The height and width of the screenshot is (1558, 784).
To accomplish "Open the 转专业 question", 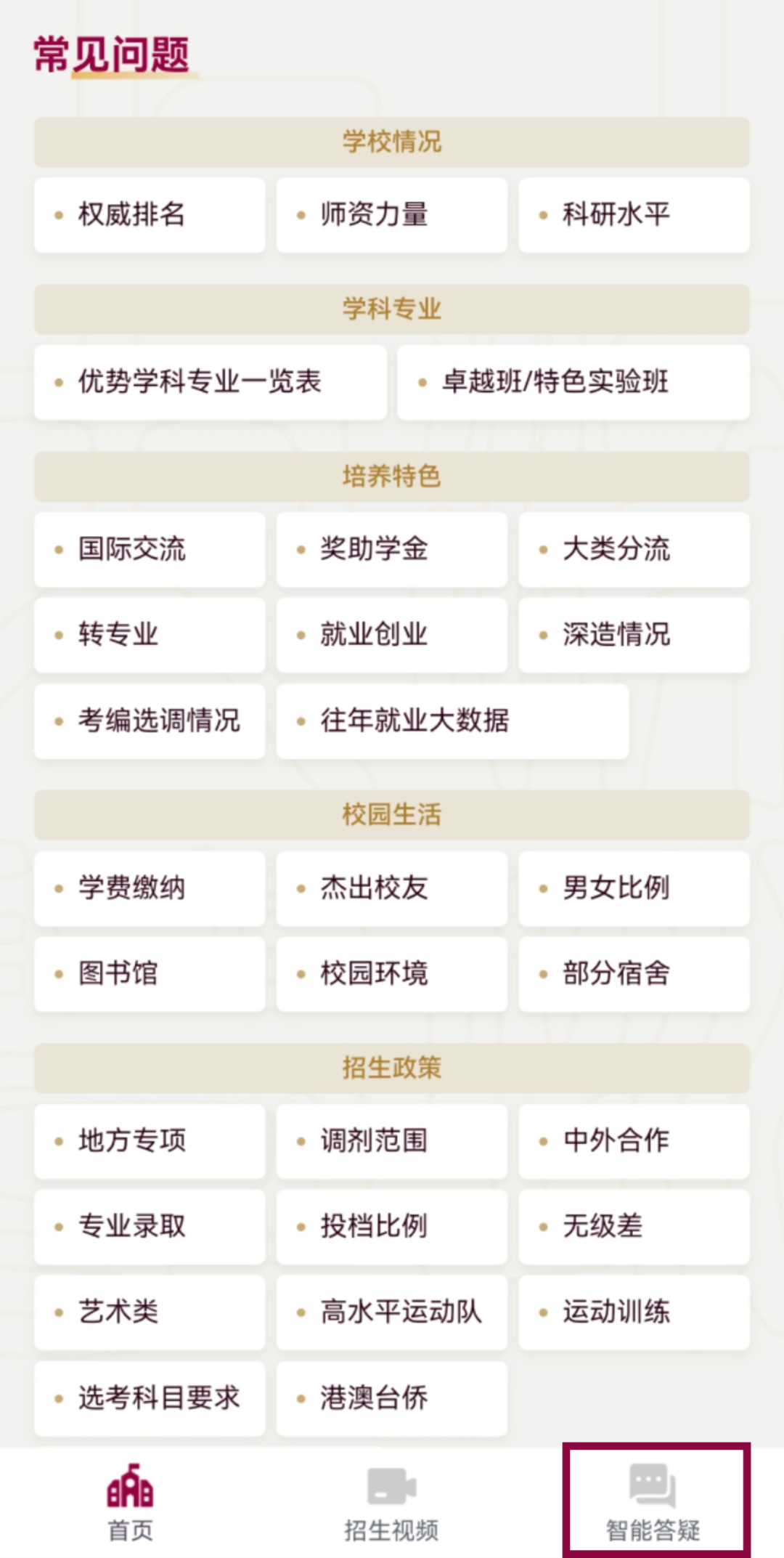I will click(150, 635).
